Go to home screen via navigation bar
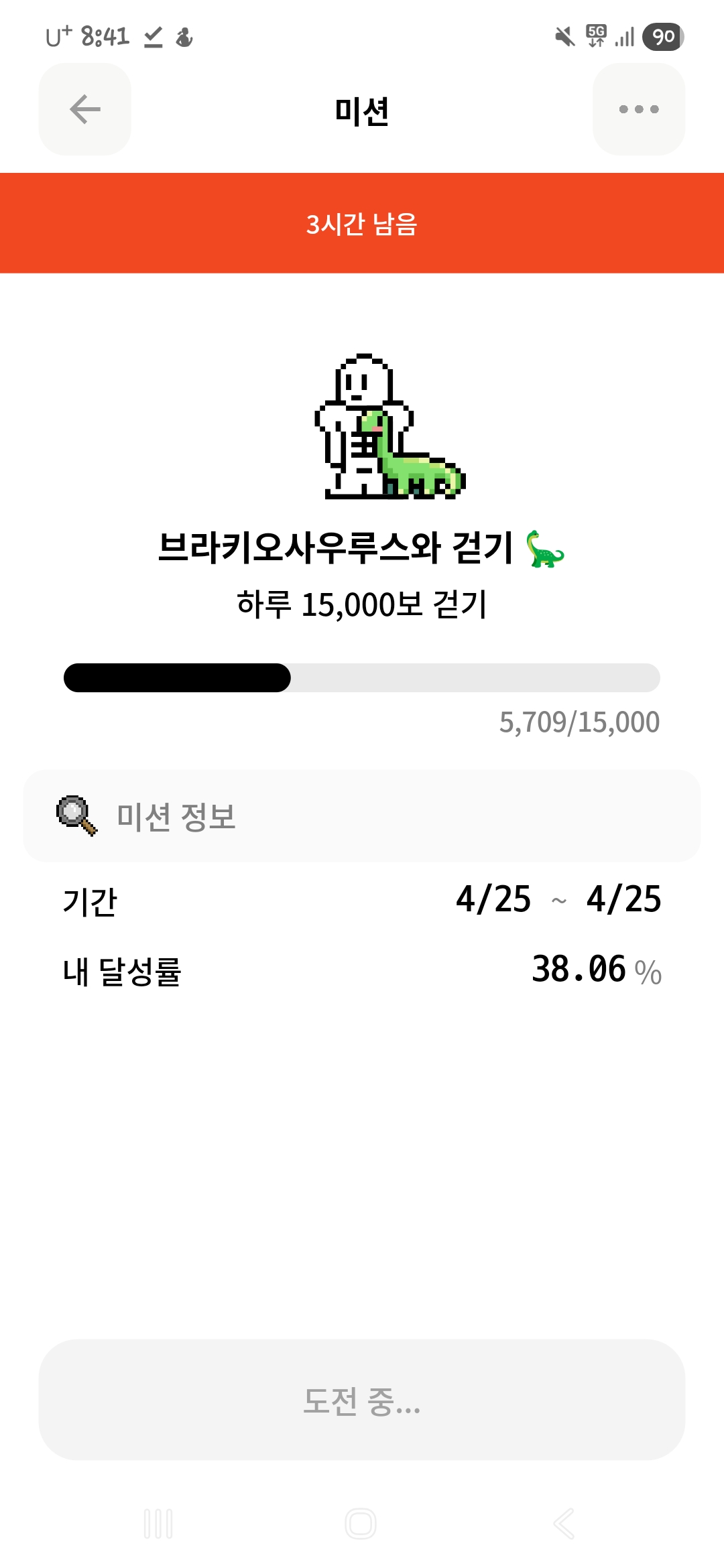This screenshot has width=724, height=1568. click(361, 1524)
